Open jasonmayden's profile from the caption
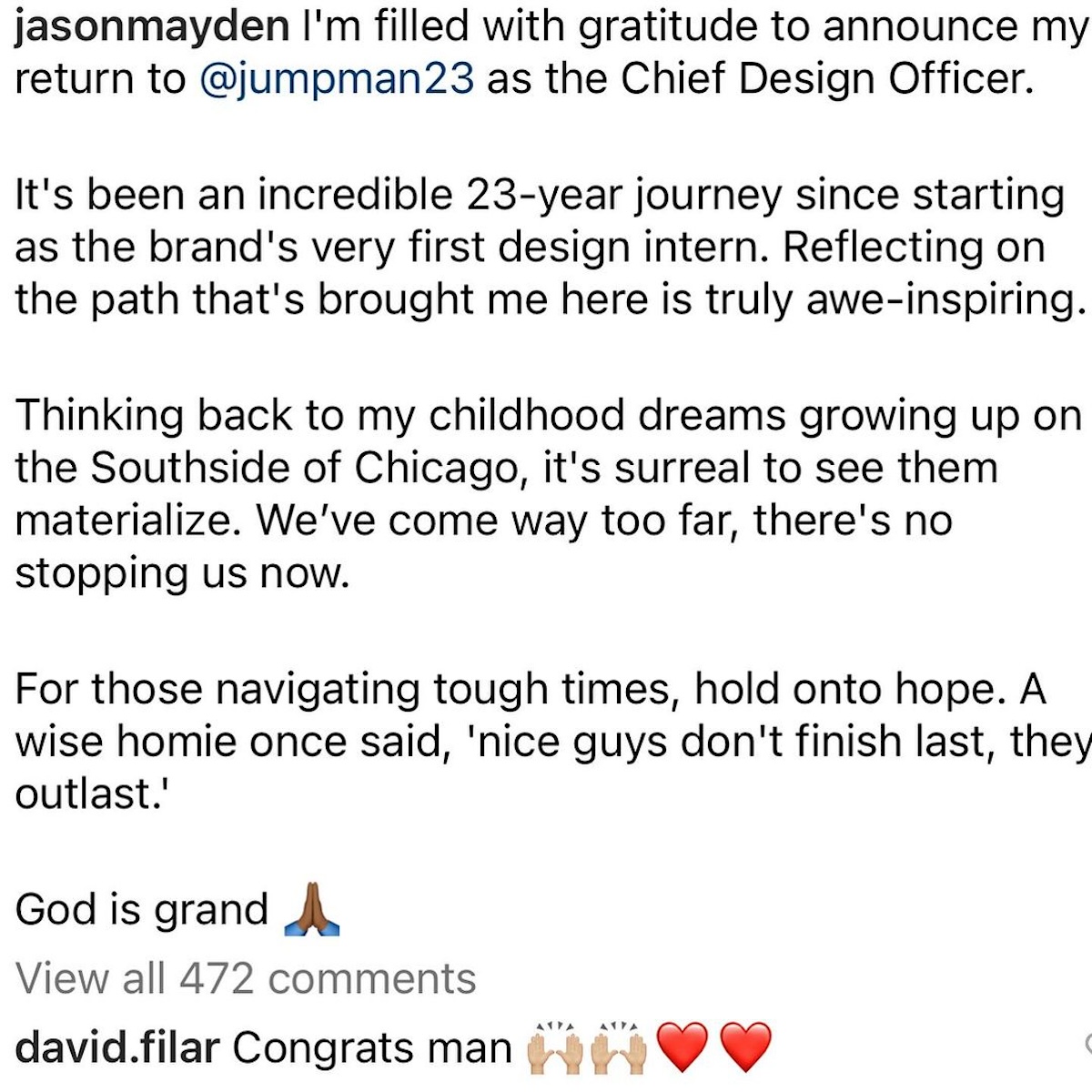This screenshot has height=1092, width=1092. (151, 29)
